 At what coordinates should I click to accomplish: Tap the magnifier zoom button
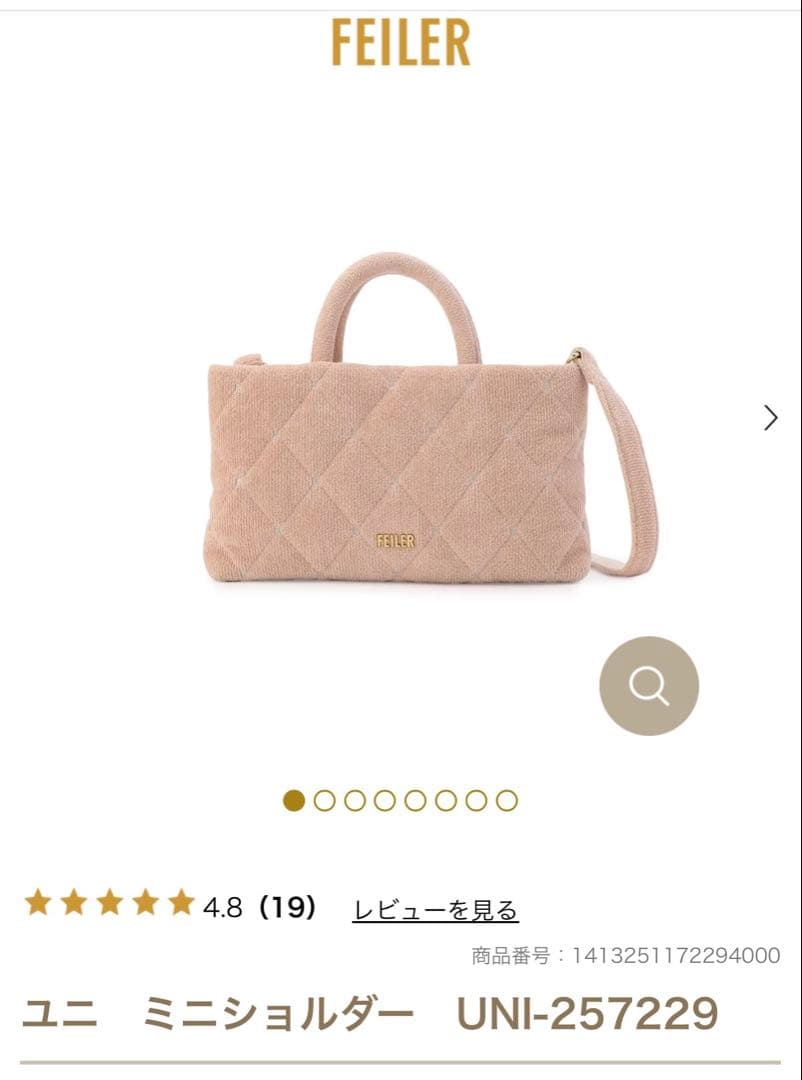point(649,686)
